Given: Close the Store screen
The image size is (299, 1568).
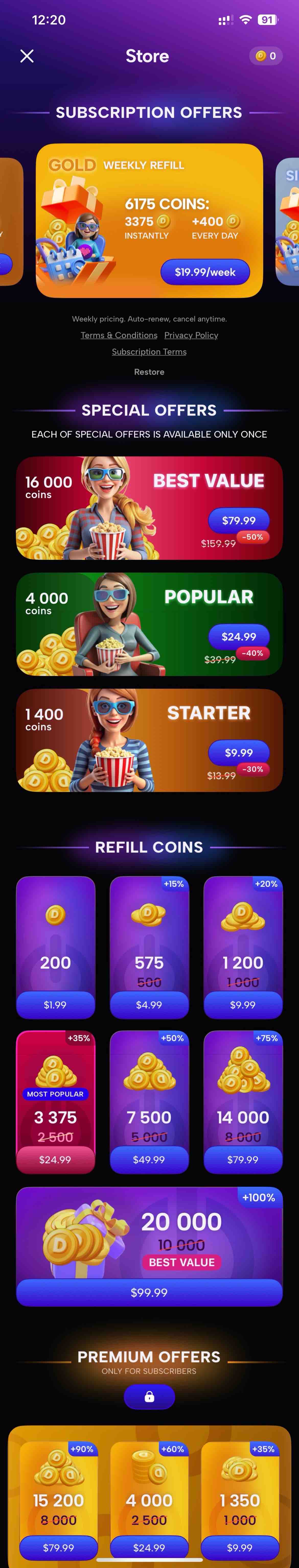Looking at the screenshot, I should (27, 56).
